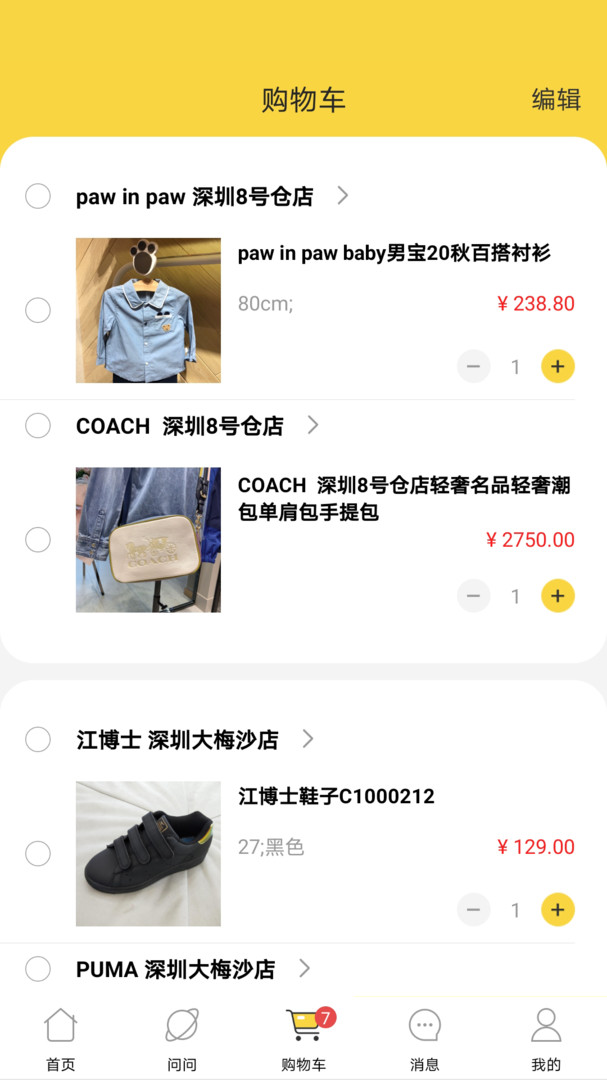Open the paw in paw 深圳8号仓店 store page

(212, 197)
